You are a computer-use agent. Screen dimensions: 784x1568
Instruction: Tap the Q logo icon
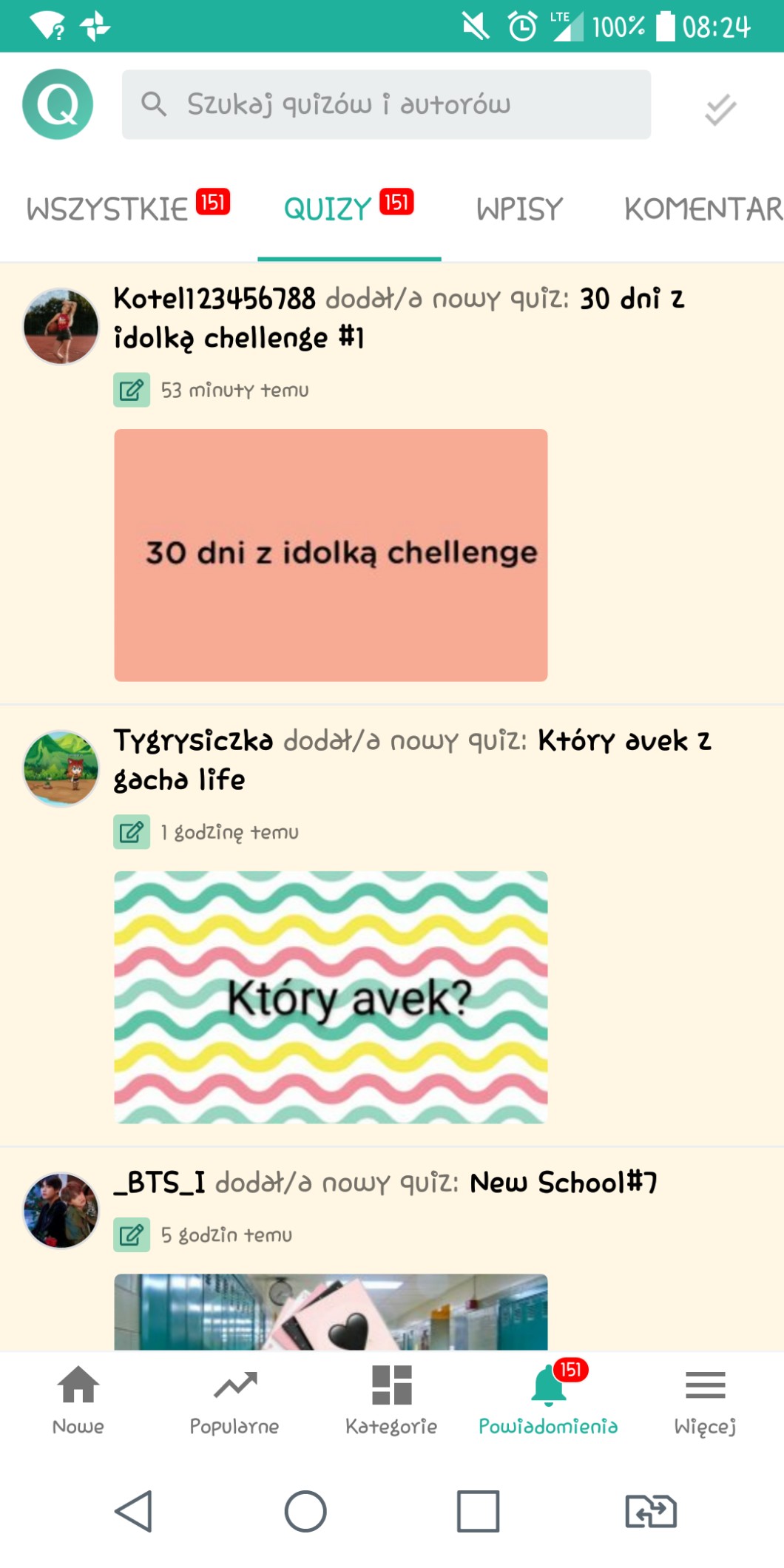pyautogui.click(x=58, y=104)
